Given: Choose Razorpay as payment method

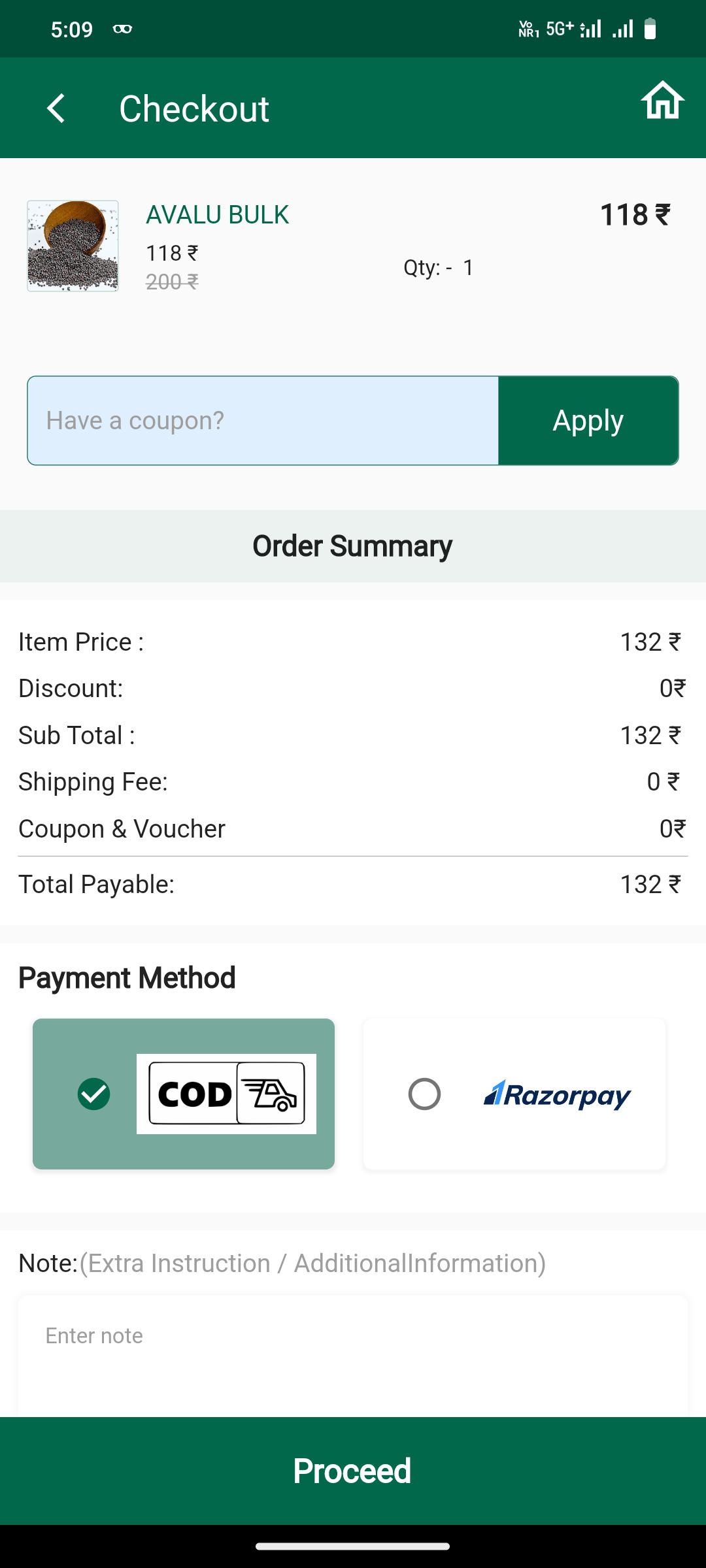Looking at the screenshot, I should pos(514,1094).
